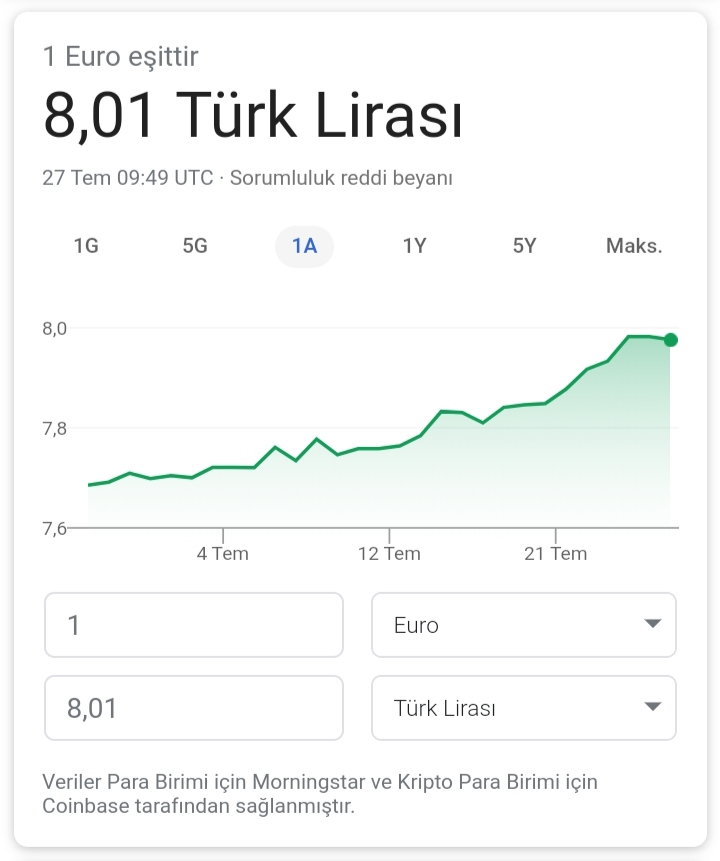Edit the Türk Lirası amount field

pos(194,708)
